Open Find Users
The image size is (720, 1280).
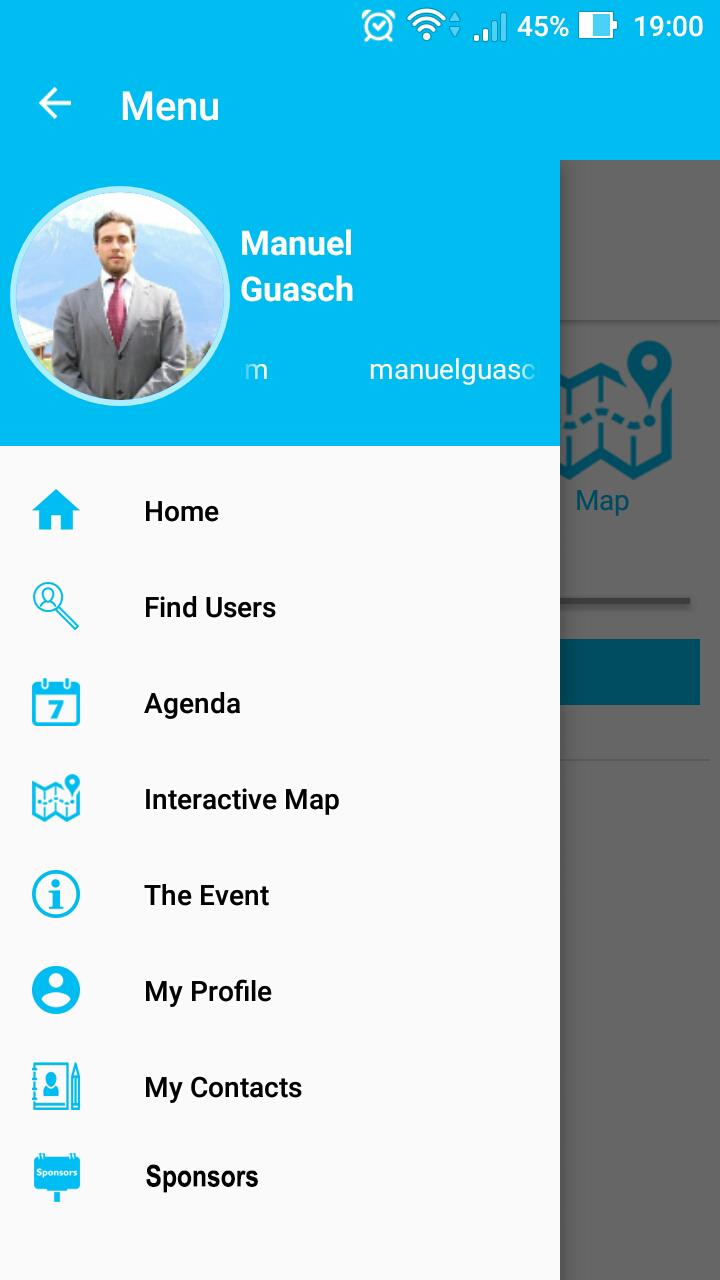(x=209, y=607)
